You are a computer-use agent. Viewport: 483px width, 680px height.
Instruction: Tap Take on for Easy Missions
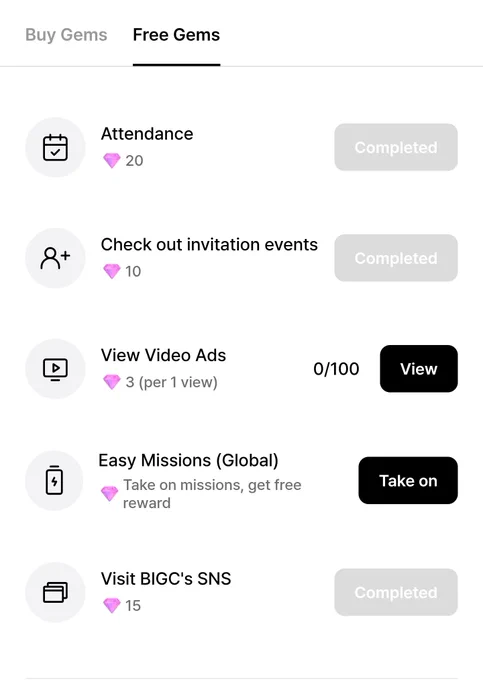click(x=408, y=481)
